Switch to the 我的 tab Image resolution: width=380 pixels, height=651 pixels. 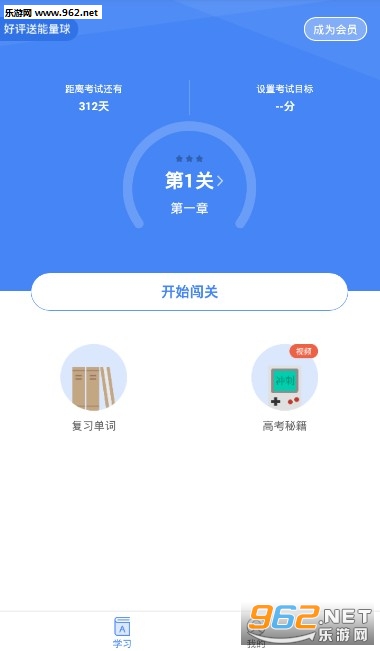coord(256,633)
